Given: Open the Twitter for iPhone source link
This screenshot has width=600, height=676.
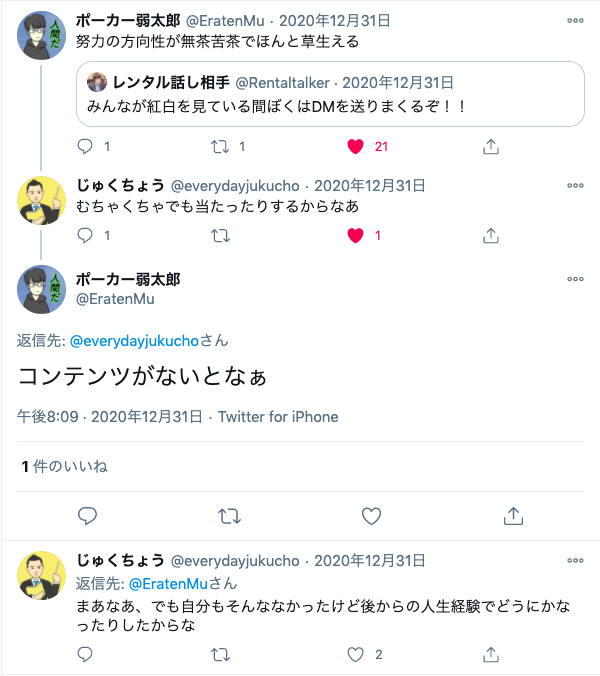Looking at the screenshot, I should [278, 416].
